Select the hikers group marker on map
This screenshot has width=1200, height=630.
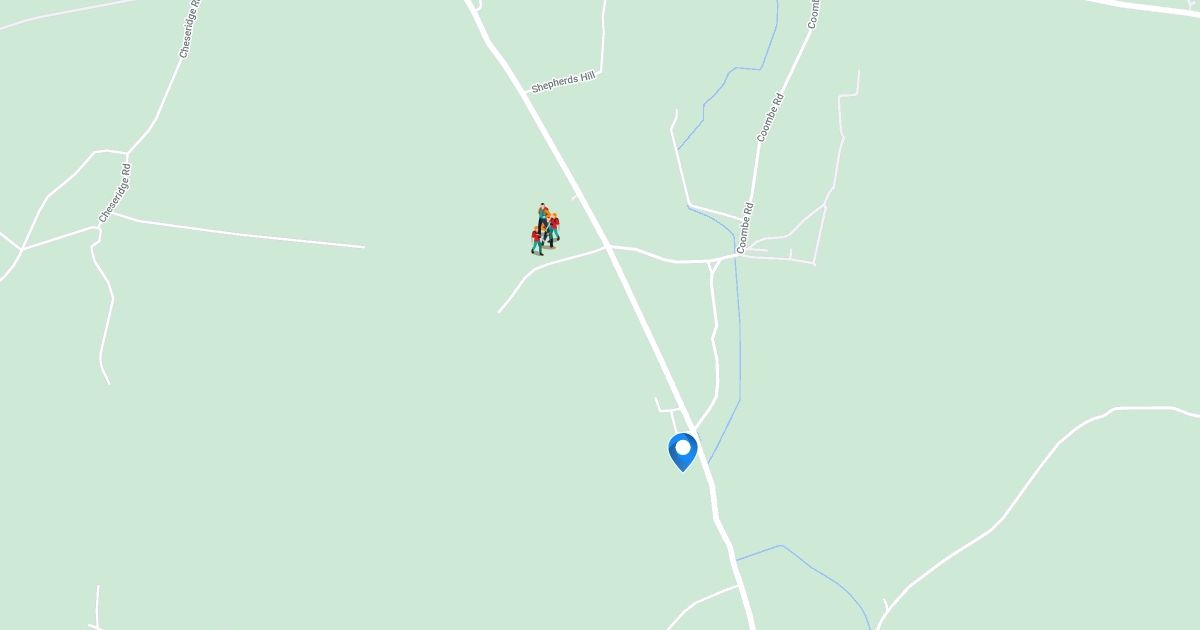tap(545, 229)
